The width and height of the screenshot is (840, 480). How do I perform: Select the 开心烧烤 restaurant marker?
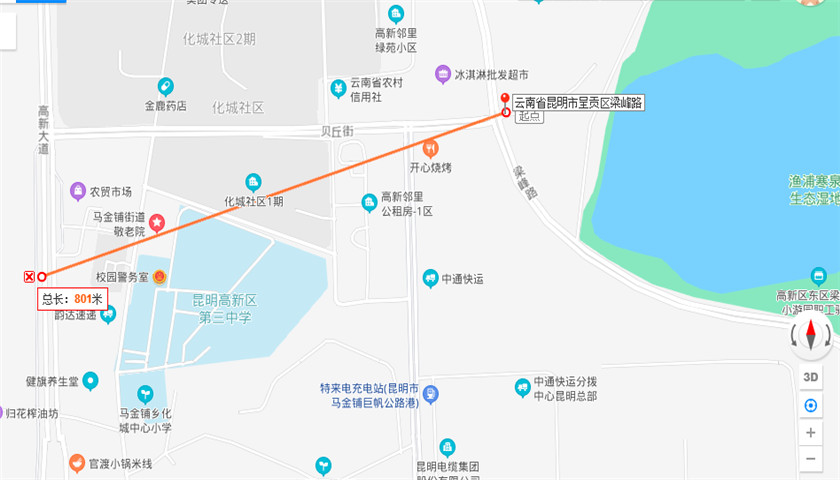point(431,149)
